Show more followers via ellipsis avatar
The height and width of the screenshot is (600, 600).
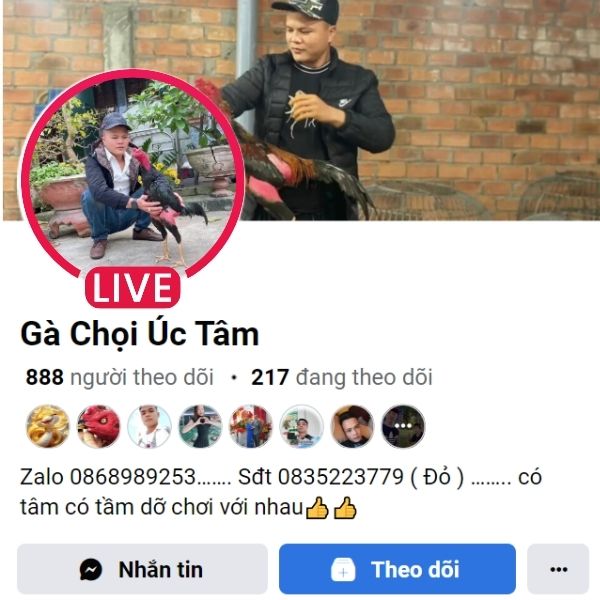click(403, 426)
